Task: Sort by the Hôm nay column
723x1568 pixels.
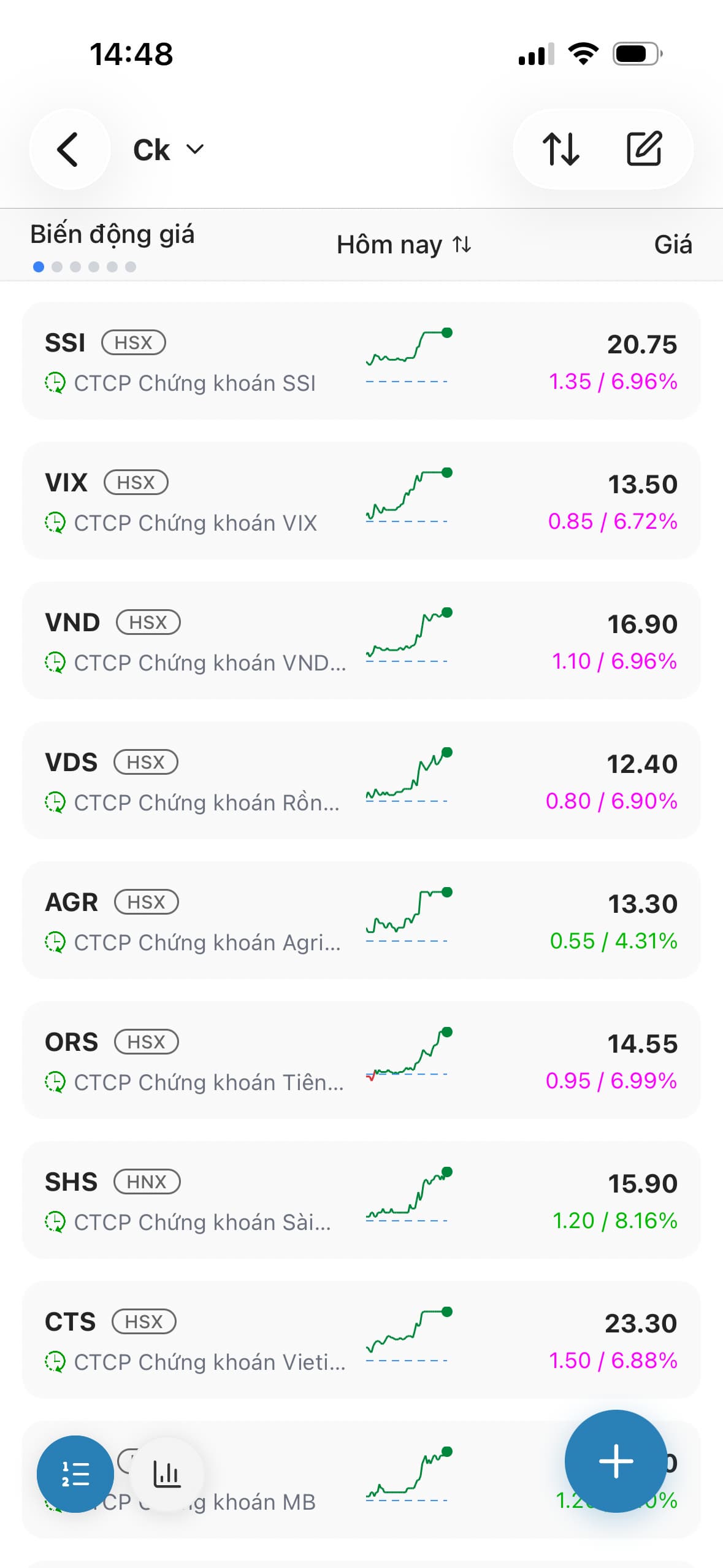Action: pyautogui.click(x=404, y=245)
